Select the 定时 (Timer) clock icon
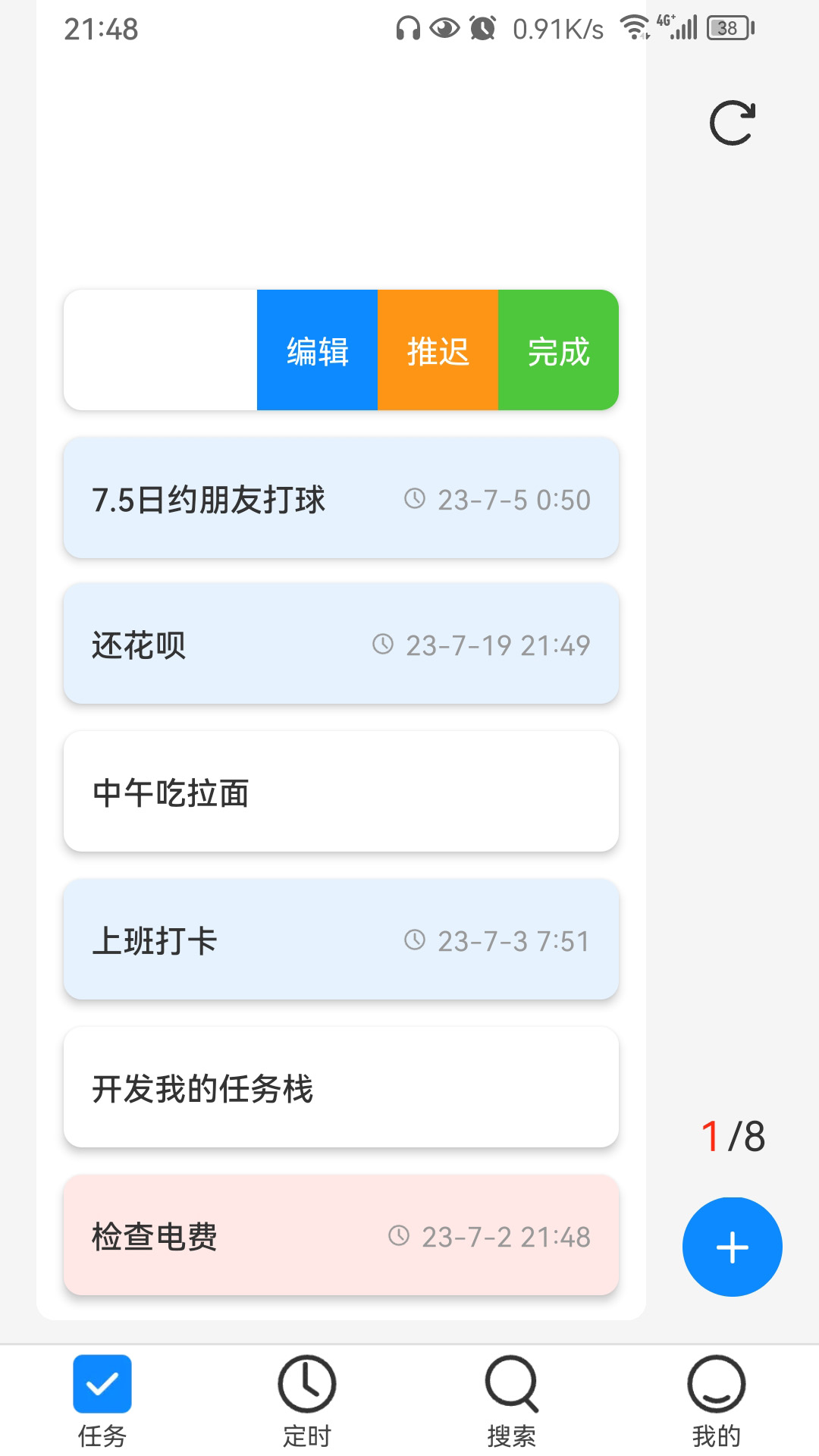The height and width of the screenshot is (1456, 819). tap(307, 1385)
